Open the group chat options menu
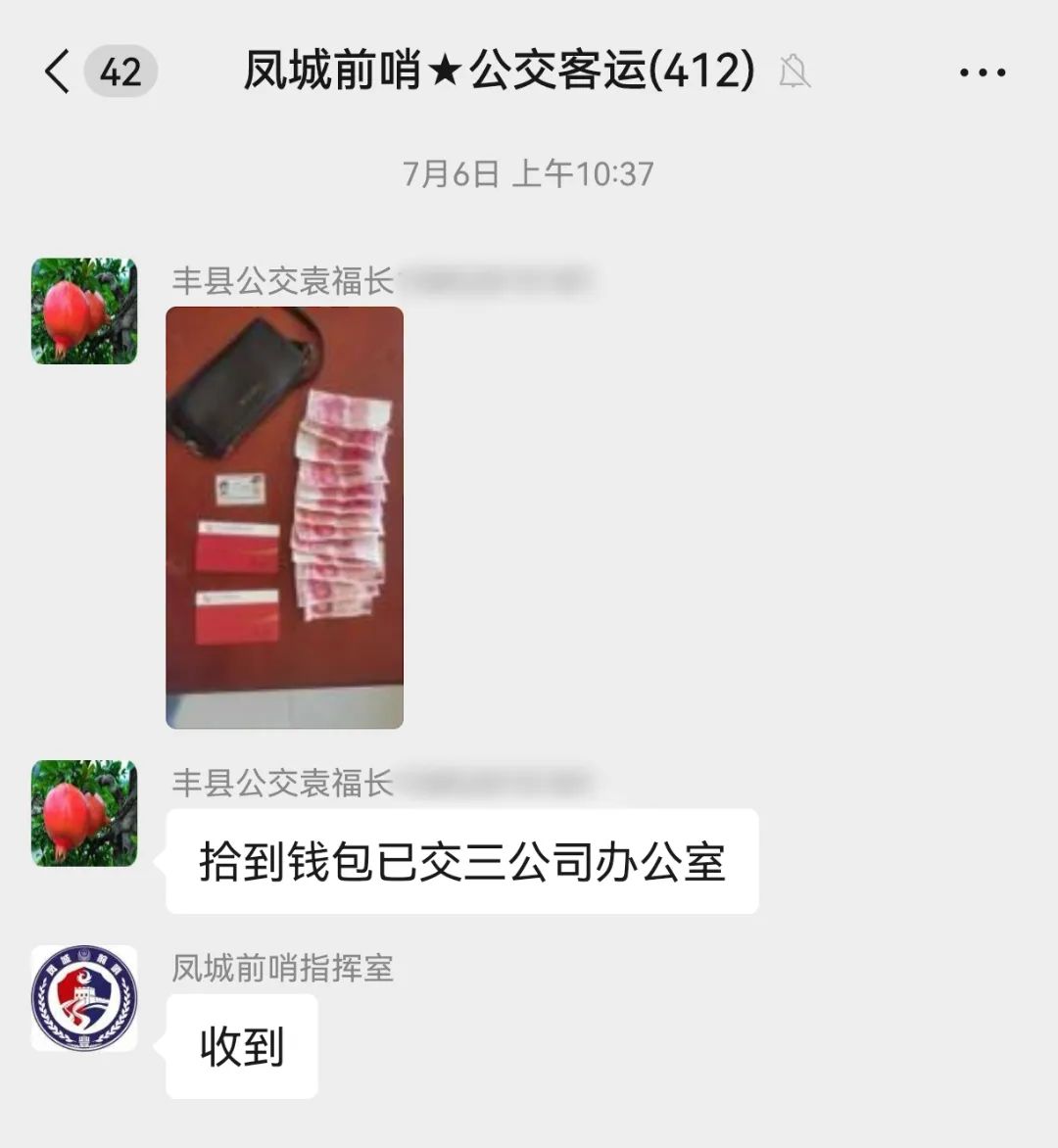Image resolution: width=1058 pixels, height=1148 pixels. coord(982,72)
